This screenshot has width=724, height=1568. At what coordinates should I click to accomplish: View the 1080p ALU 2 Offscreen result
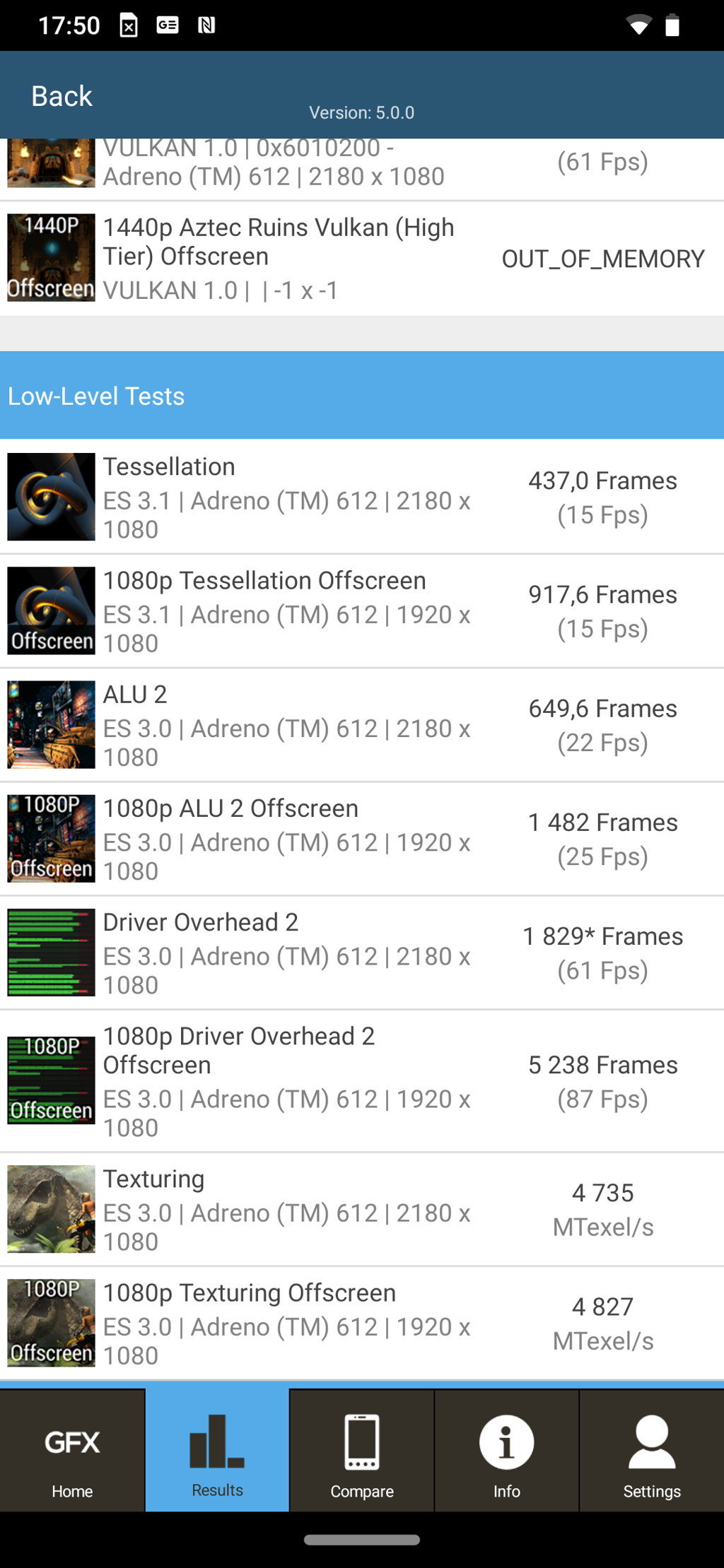click(362, 839)
